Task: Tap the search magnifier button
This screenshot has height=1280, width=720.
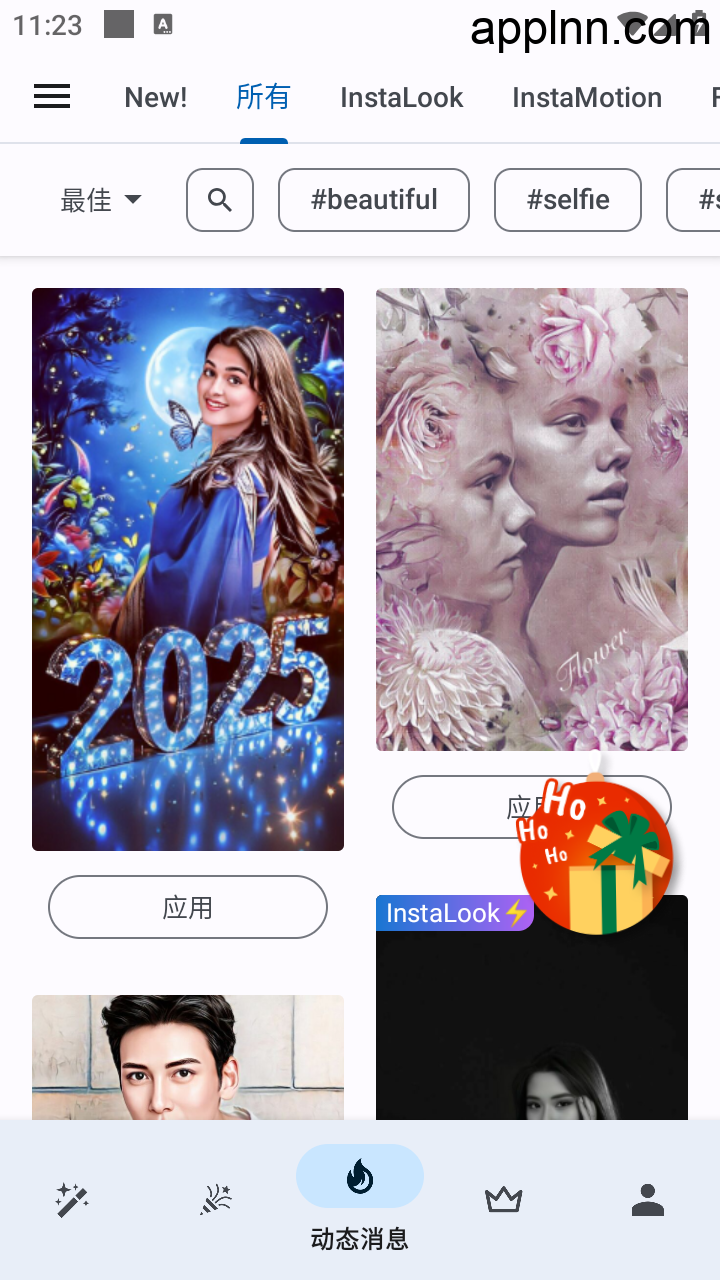Action: click(x=220, y=200)
